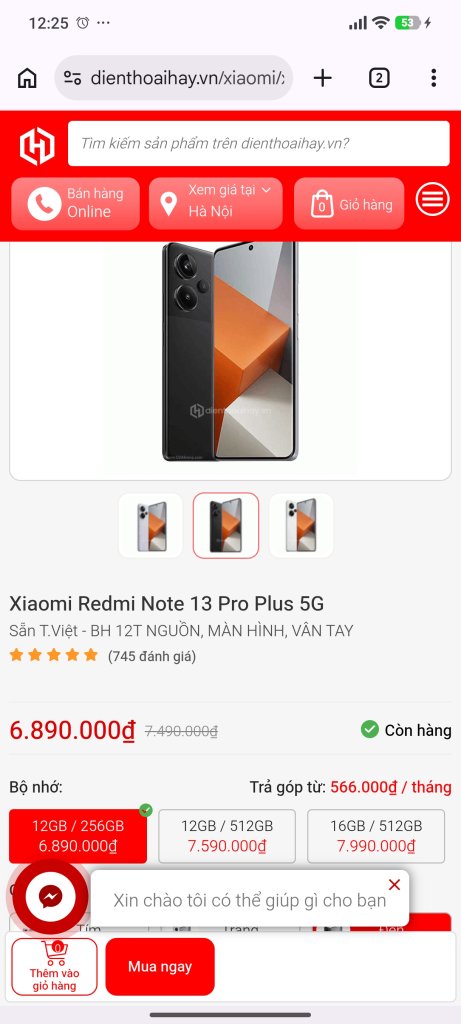The height and width of the screenshot is (1024, 461).
Task: Call Bán hàng Online
Action: pyautogui.click(x=76, y=203)
